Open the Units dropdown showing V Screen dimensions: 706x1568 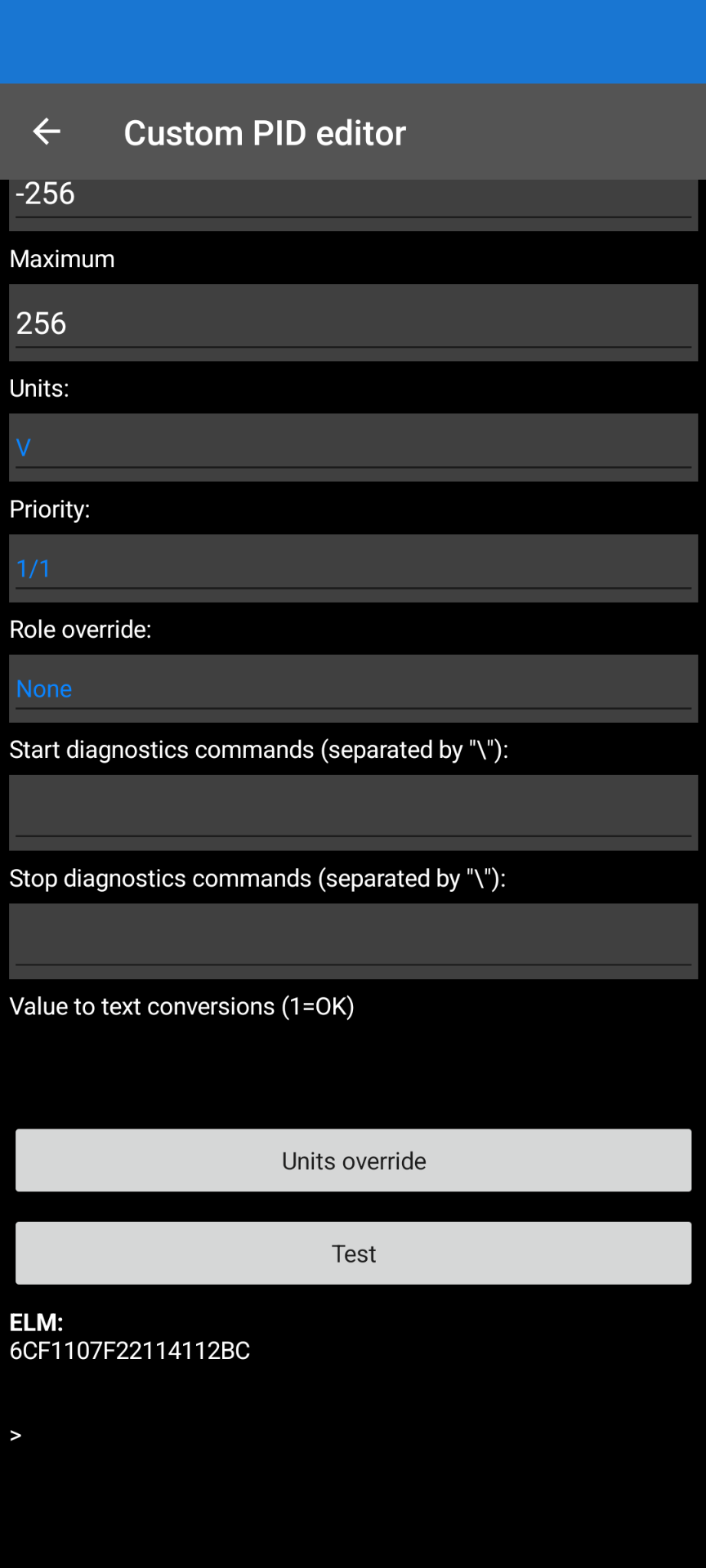353,448
